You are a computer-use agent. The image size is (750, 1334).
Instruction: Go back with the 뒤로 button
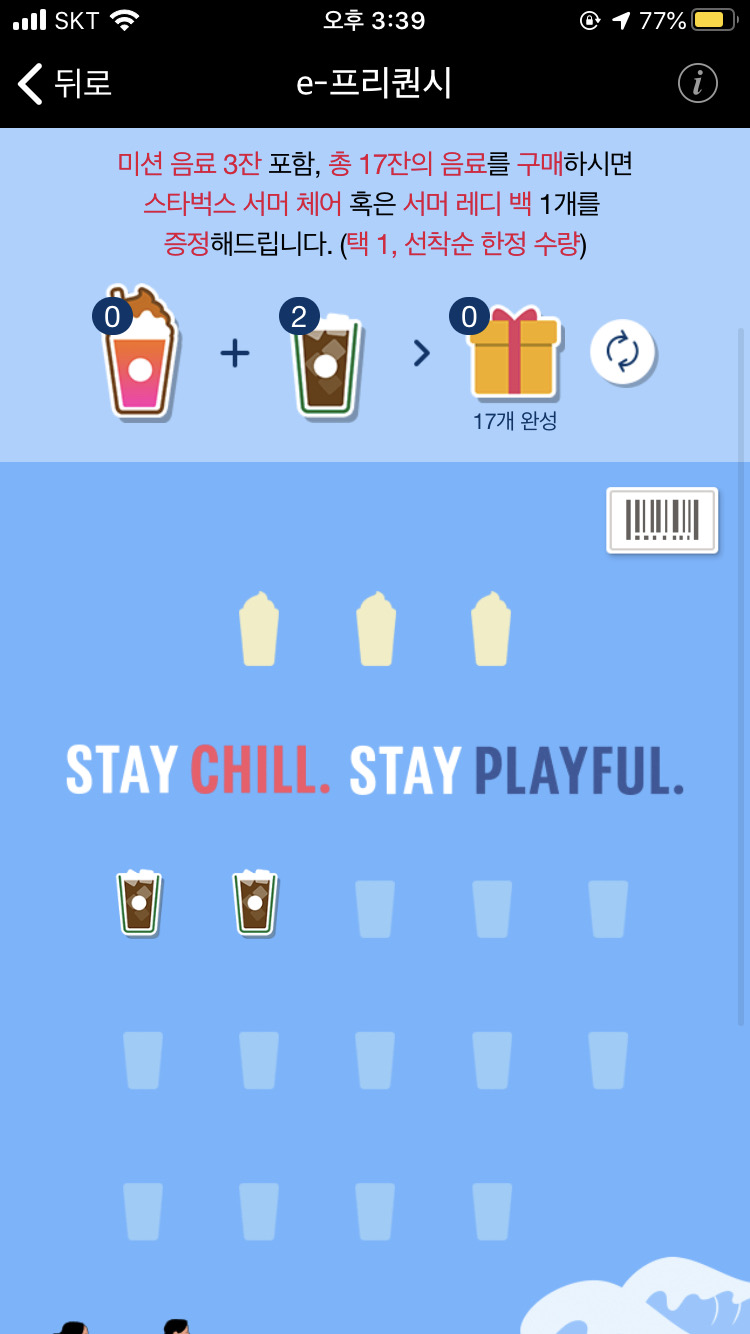pyautogui.click(x=64, y=84)
